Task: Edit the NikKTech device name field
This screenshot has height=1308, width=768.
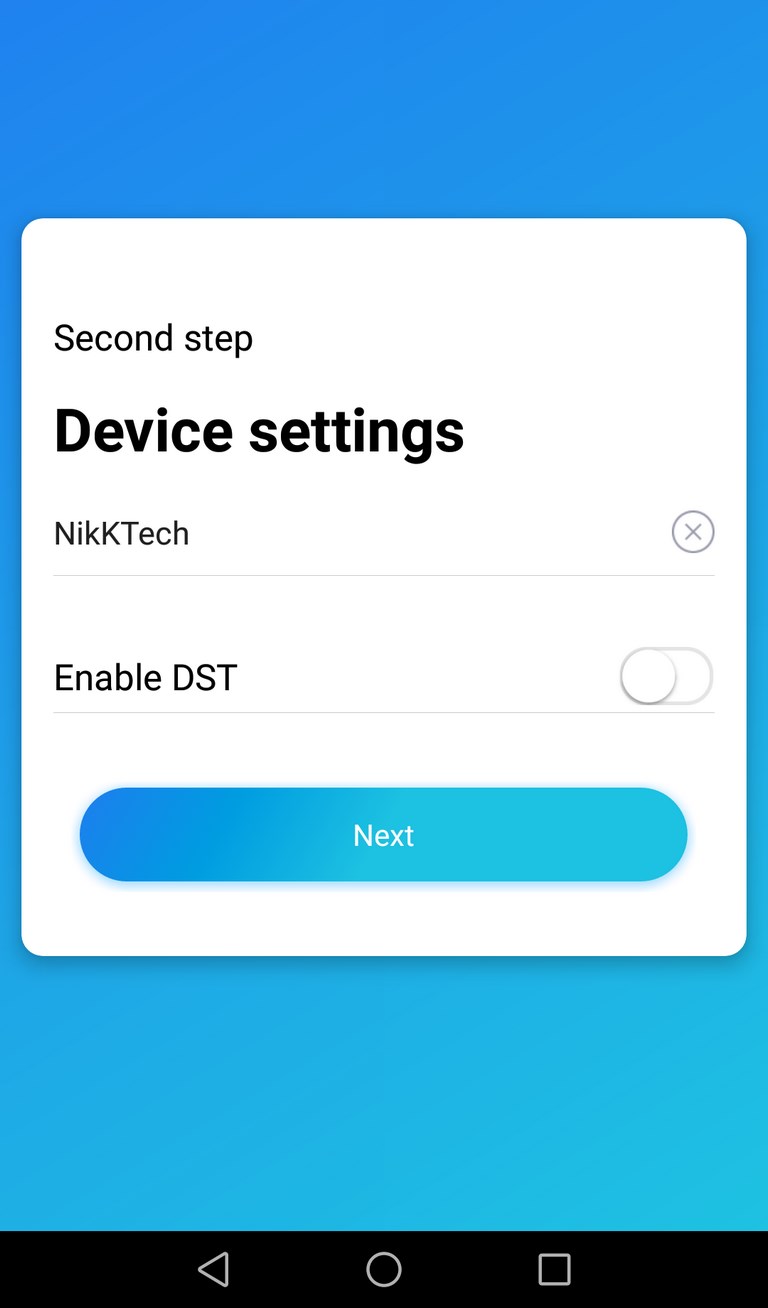Action: [358, 533]
